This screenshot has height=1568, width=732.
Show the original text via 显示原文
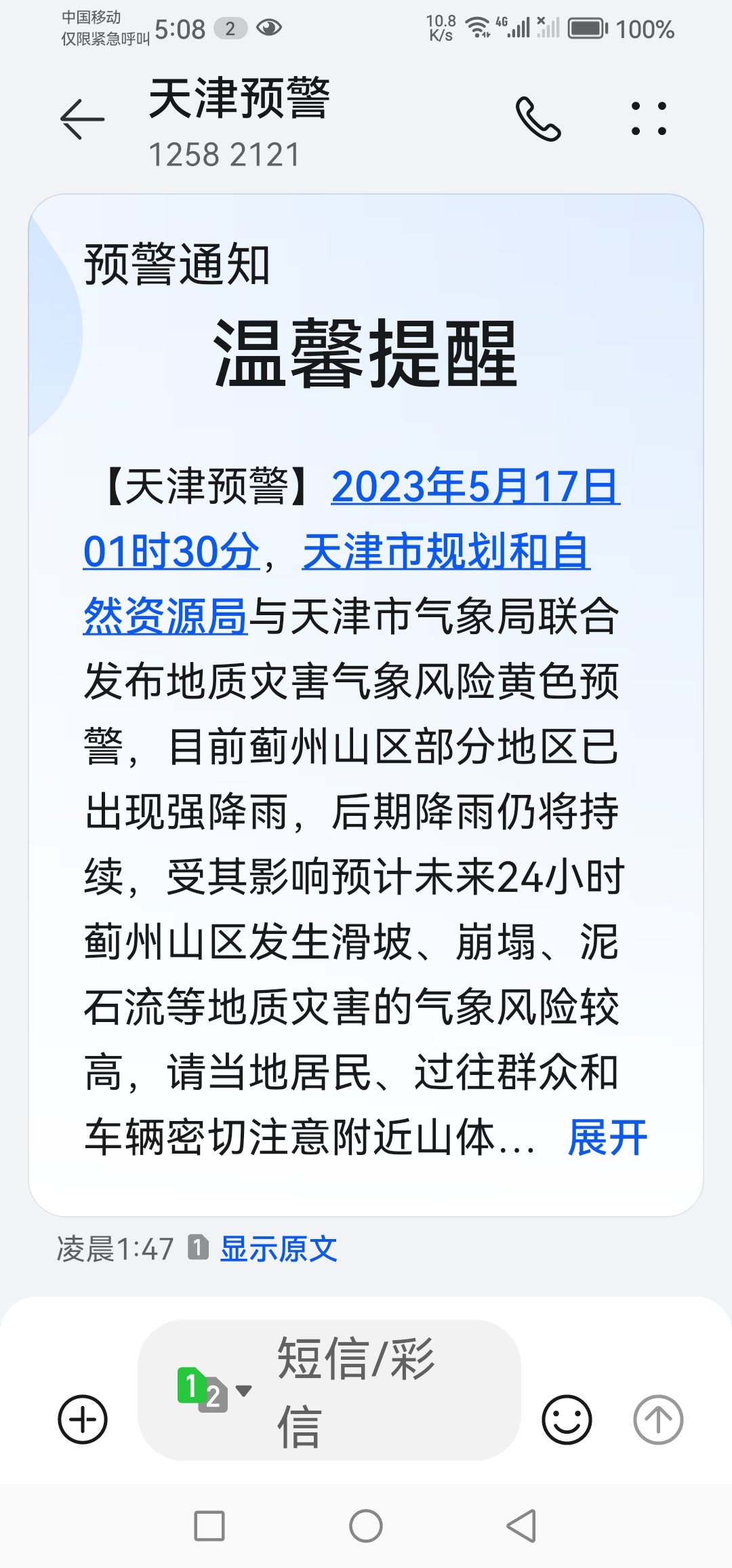pos(279,1249)
